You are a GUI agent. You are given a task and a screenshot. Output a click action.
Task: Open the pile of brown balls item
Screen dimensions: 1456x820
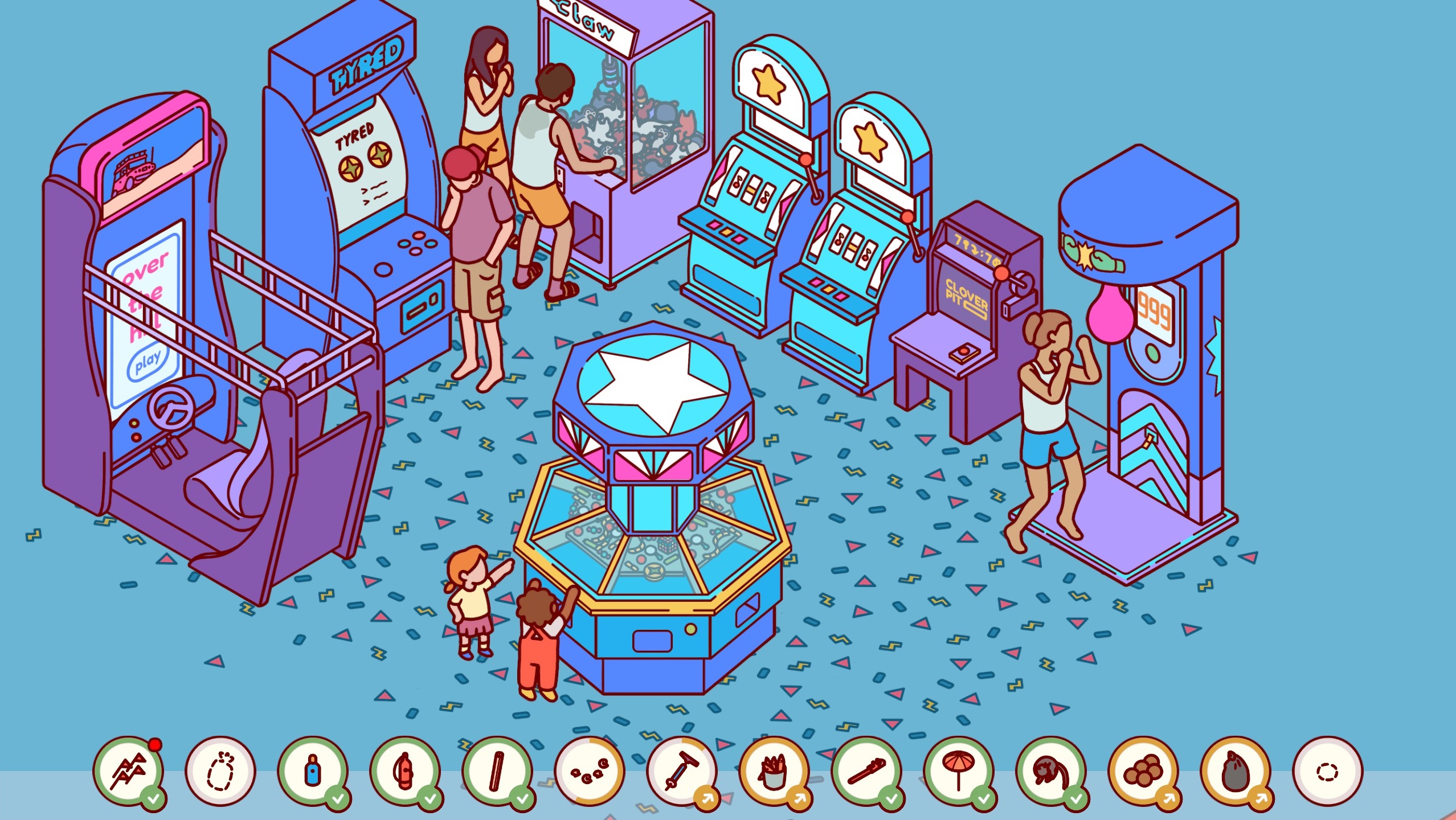(x=1143, y=772)
